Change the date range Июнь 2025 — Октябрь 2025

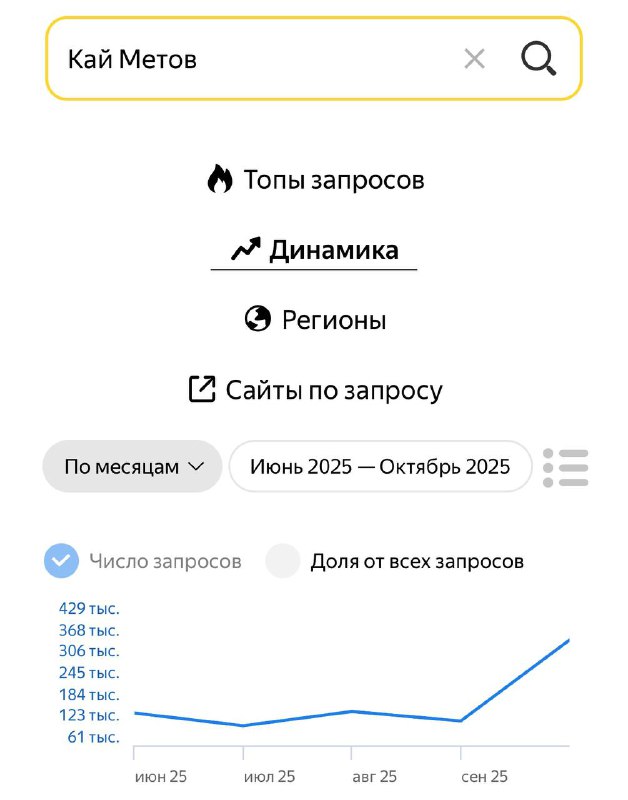pos(380,466)
